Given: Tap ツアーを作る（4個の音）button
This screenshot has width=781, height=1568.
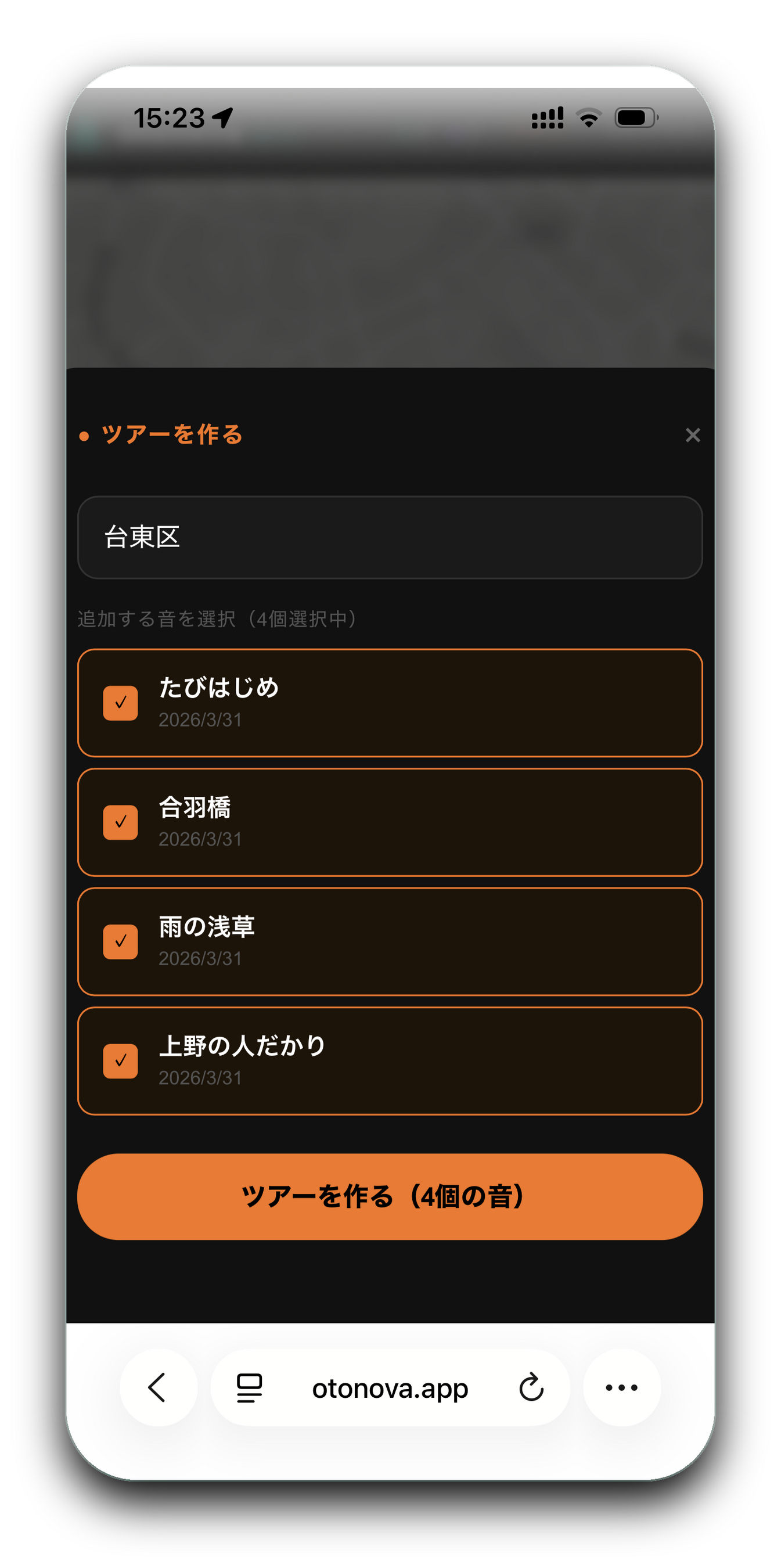Looking at the screenshot, I should pyautogui.click(x=390, y=1196).
